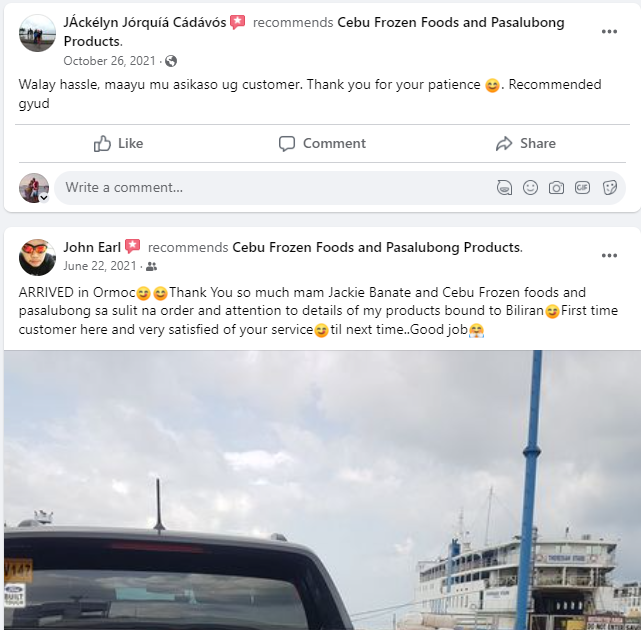The height and width of the screenshot is (630, 641).
Task: Like JÁckélyn Jórquíá Cádávós's recommendation
Action: click(x=118, y=144)
